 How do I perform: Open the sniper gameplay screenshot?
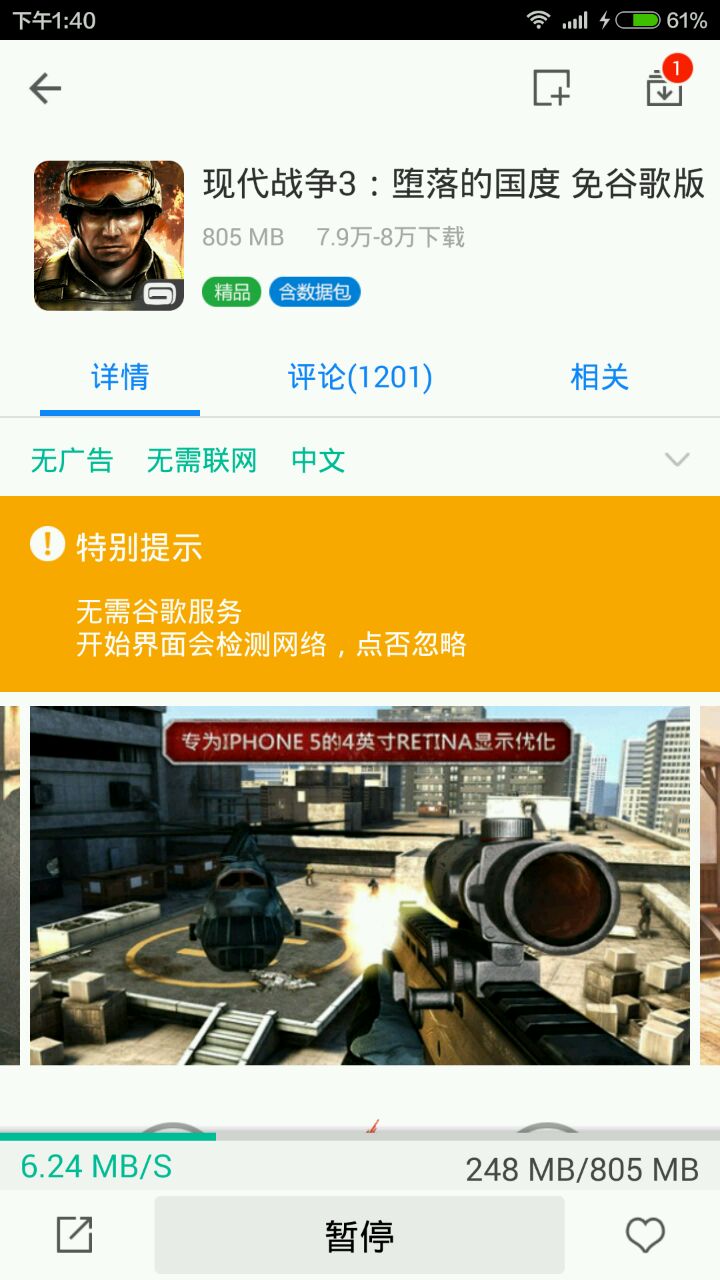coord(360,885)
